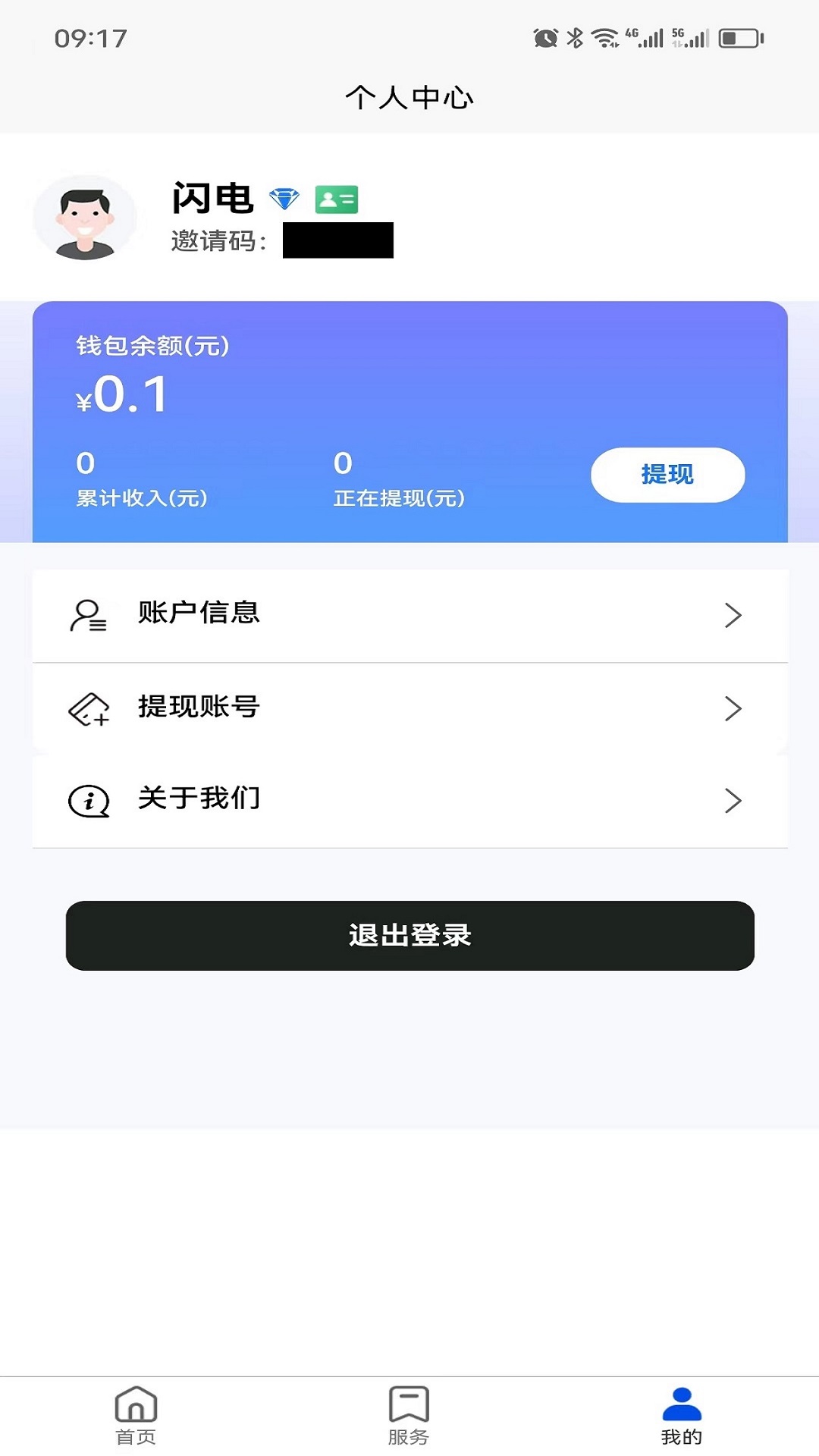Tap the green ID card verification icon
This screenshot has width=819, height=1456.
[337, 199]
